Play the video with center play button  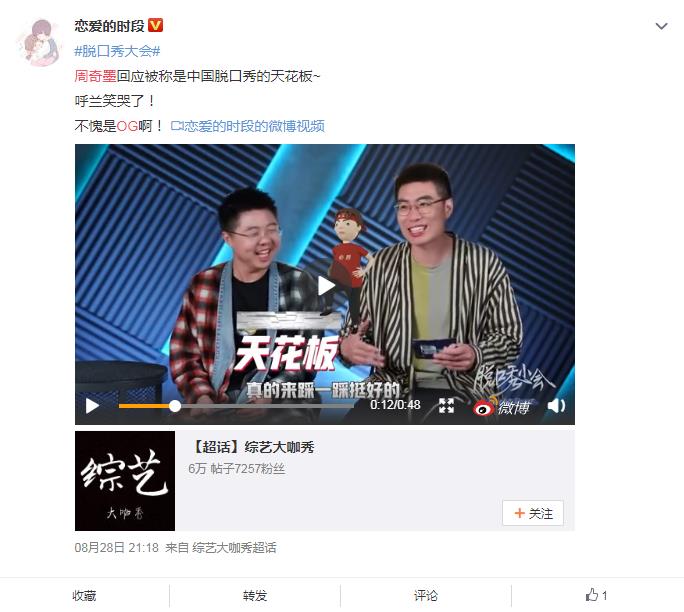[x=325, y=285]
